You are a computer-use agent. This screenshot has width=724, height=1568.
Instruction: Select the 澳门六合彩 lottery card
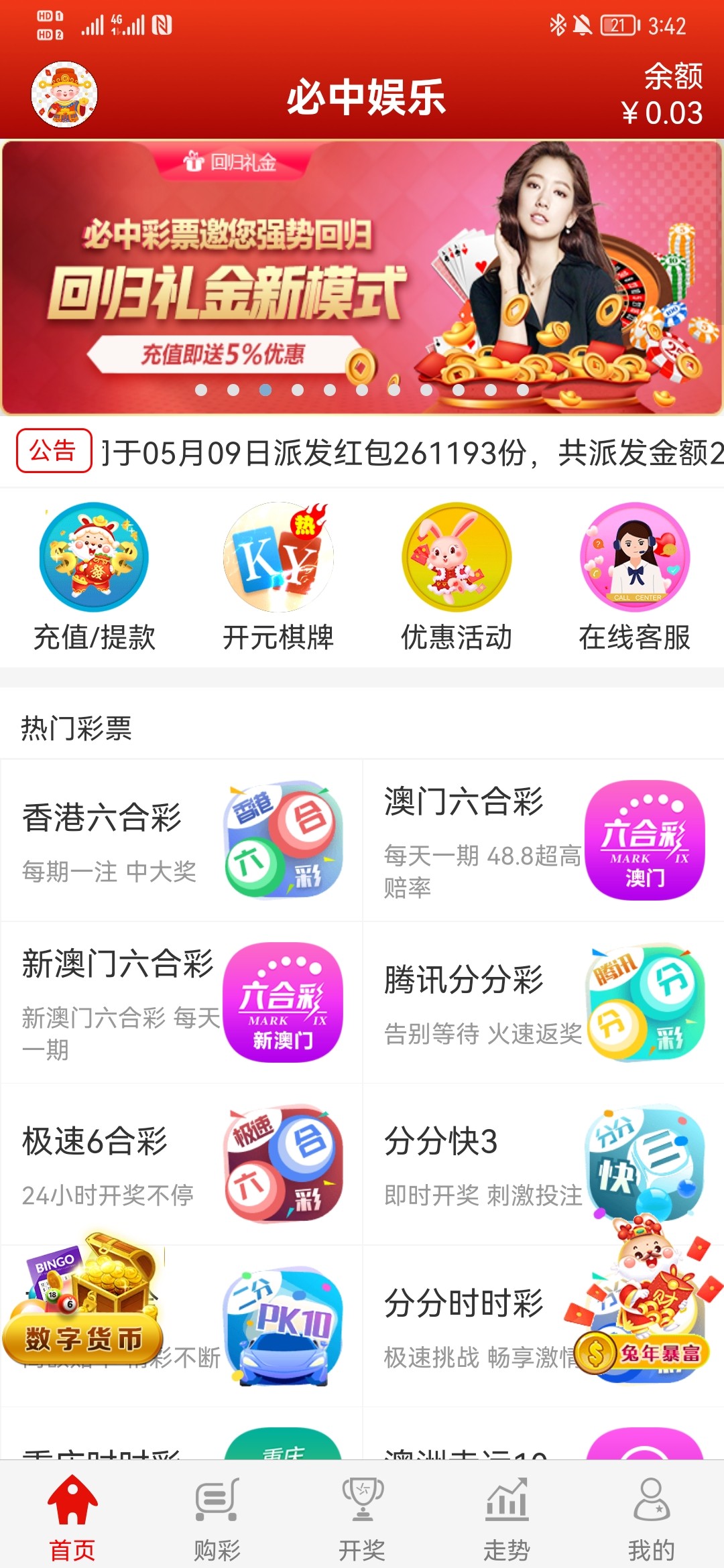543,840
